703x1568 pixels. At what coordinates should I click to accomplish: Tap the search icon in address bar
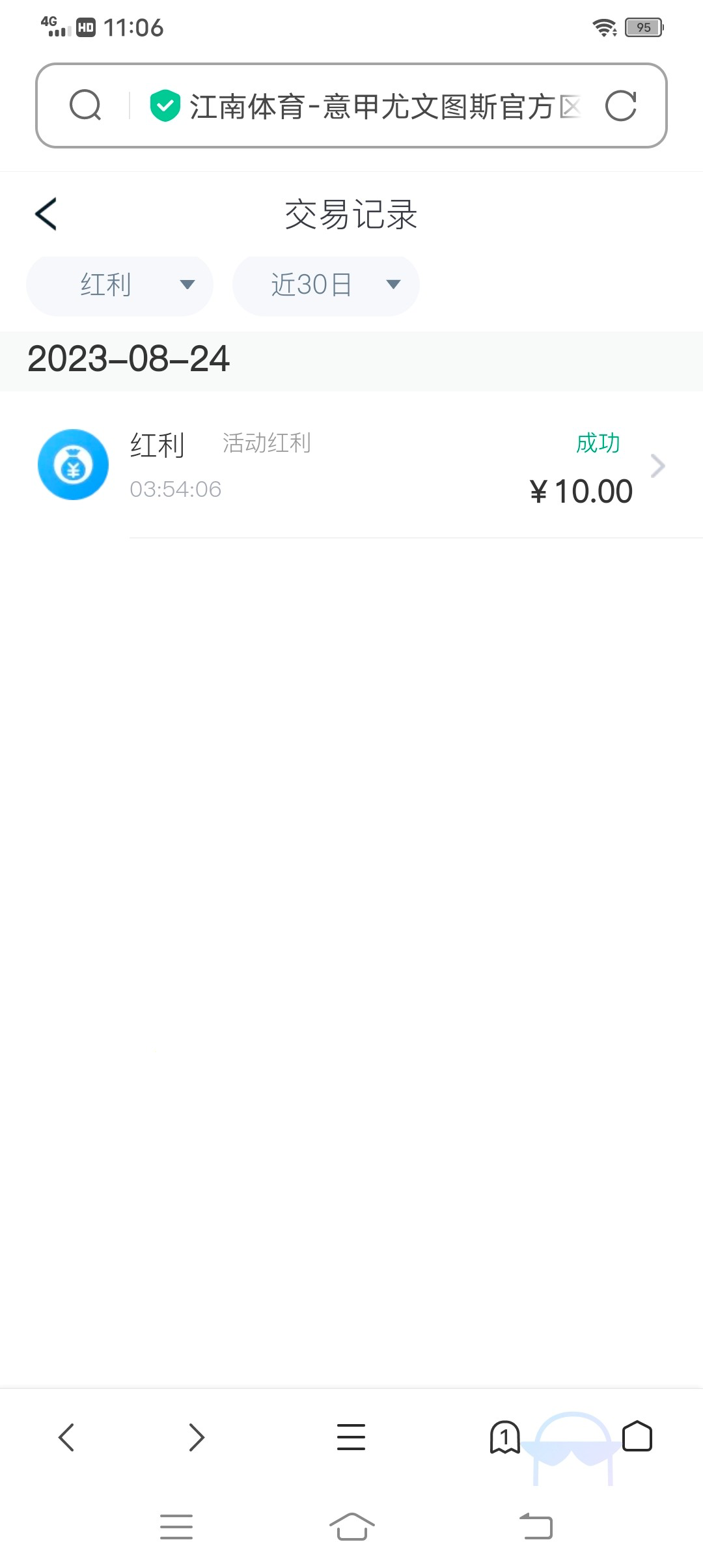coord(85,105)
